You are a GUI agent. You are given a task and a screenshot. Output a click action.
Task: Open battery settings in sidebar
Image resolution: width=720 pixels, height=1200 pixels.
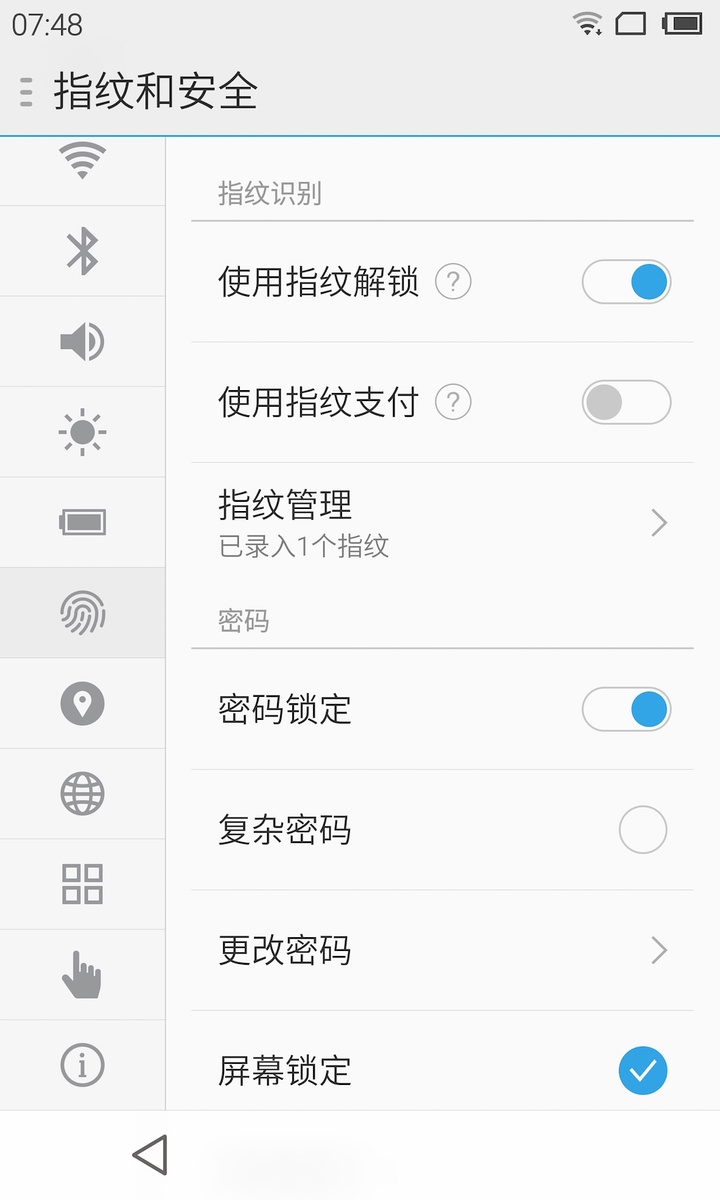82,522
